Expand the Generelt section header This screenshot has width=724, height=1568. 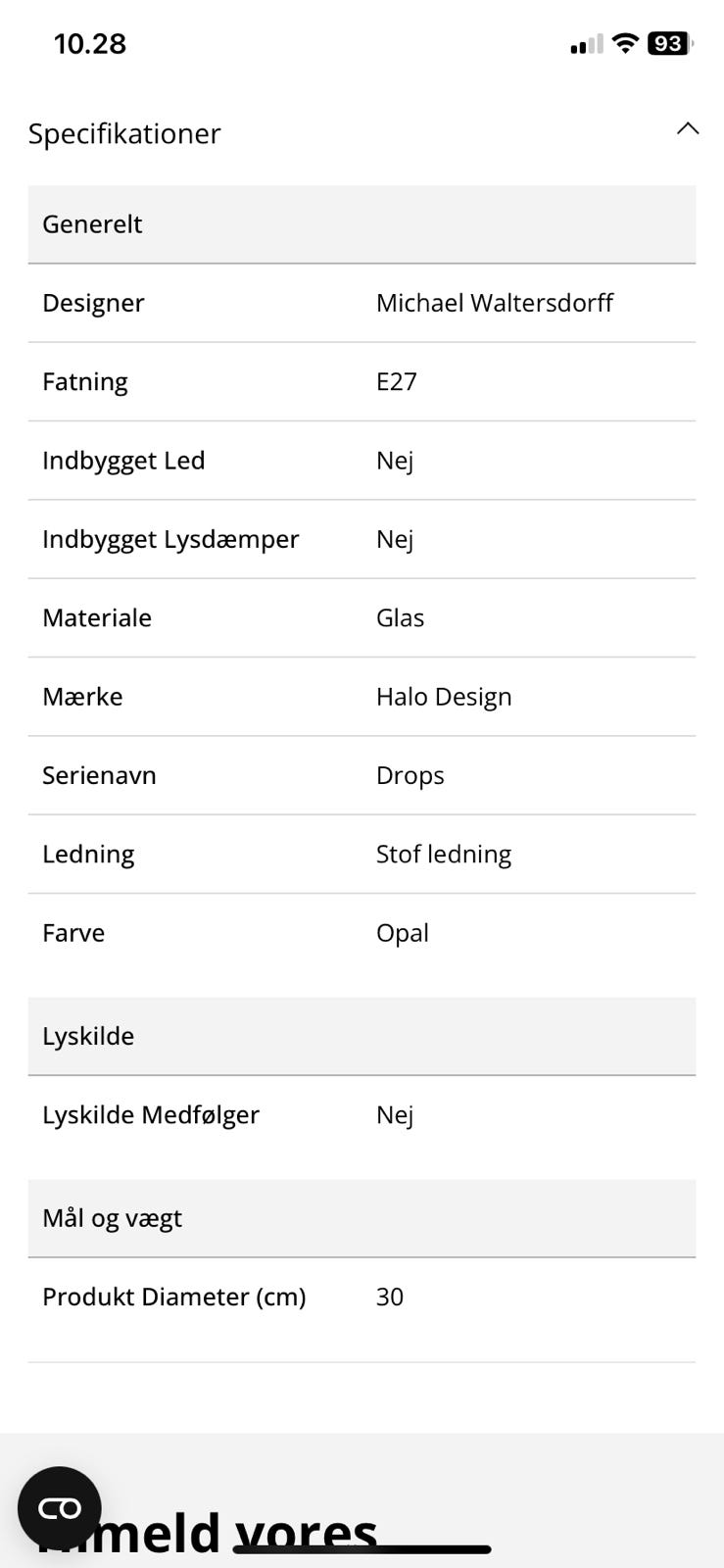point(92,224)
